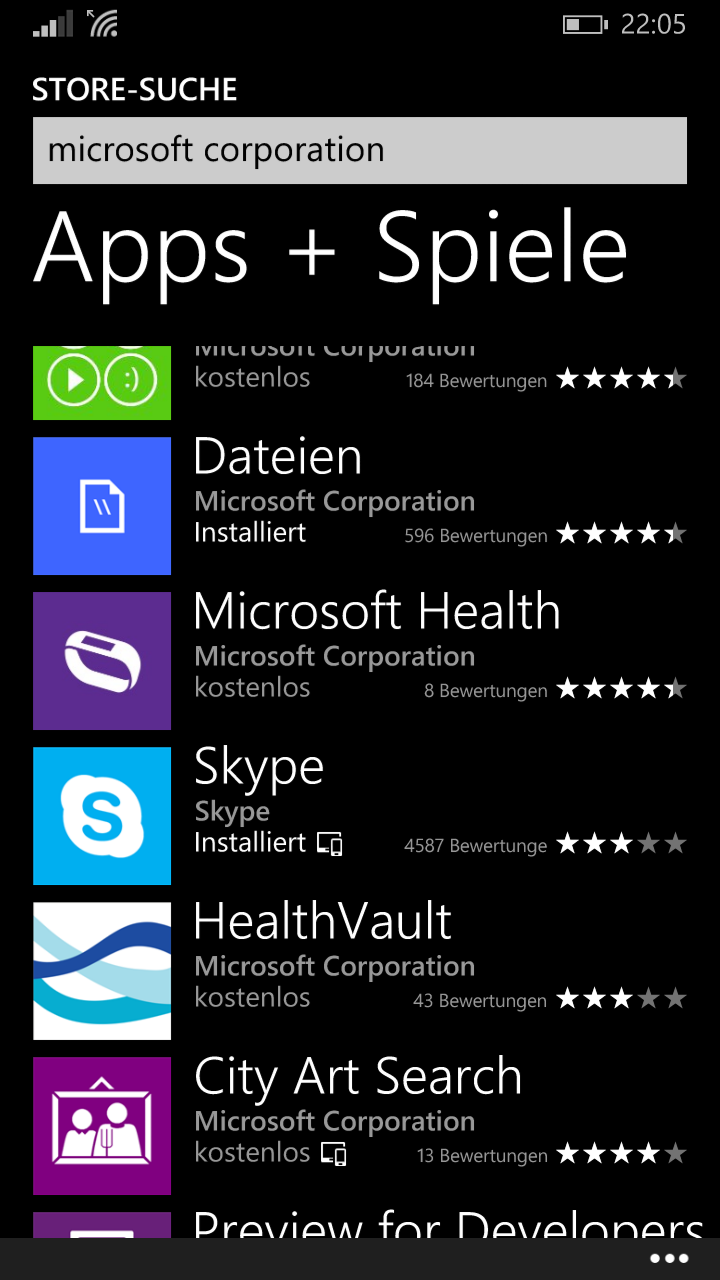Open the City Art Search app entry
The height and width of the screenshot is (1280, 720).
click(x=360, y=1126)
